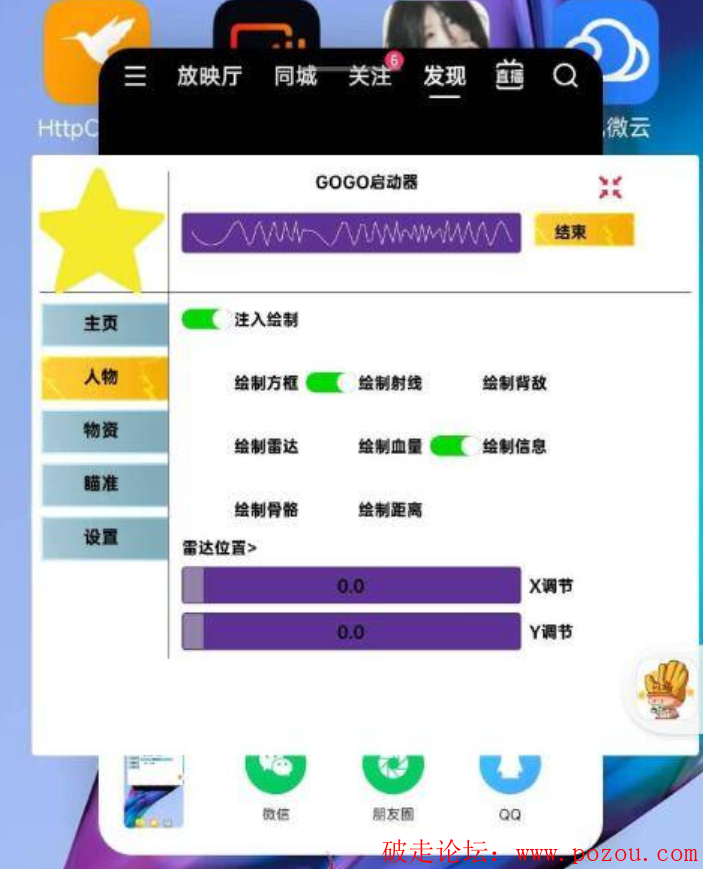This screenshot has width=703, height=869.
Task: Turn off the 注入绘制 switch
Action: [206, 320]
